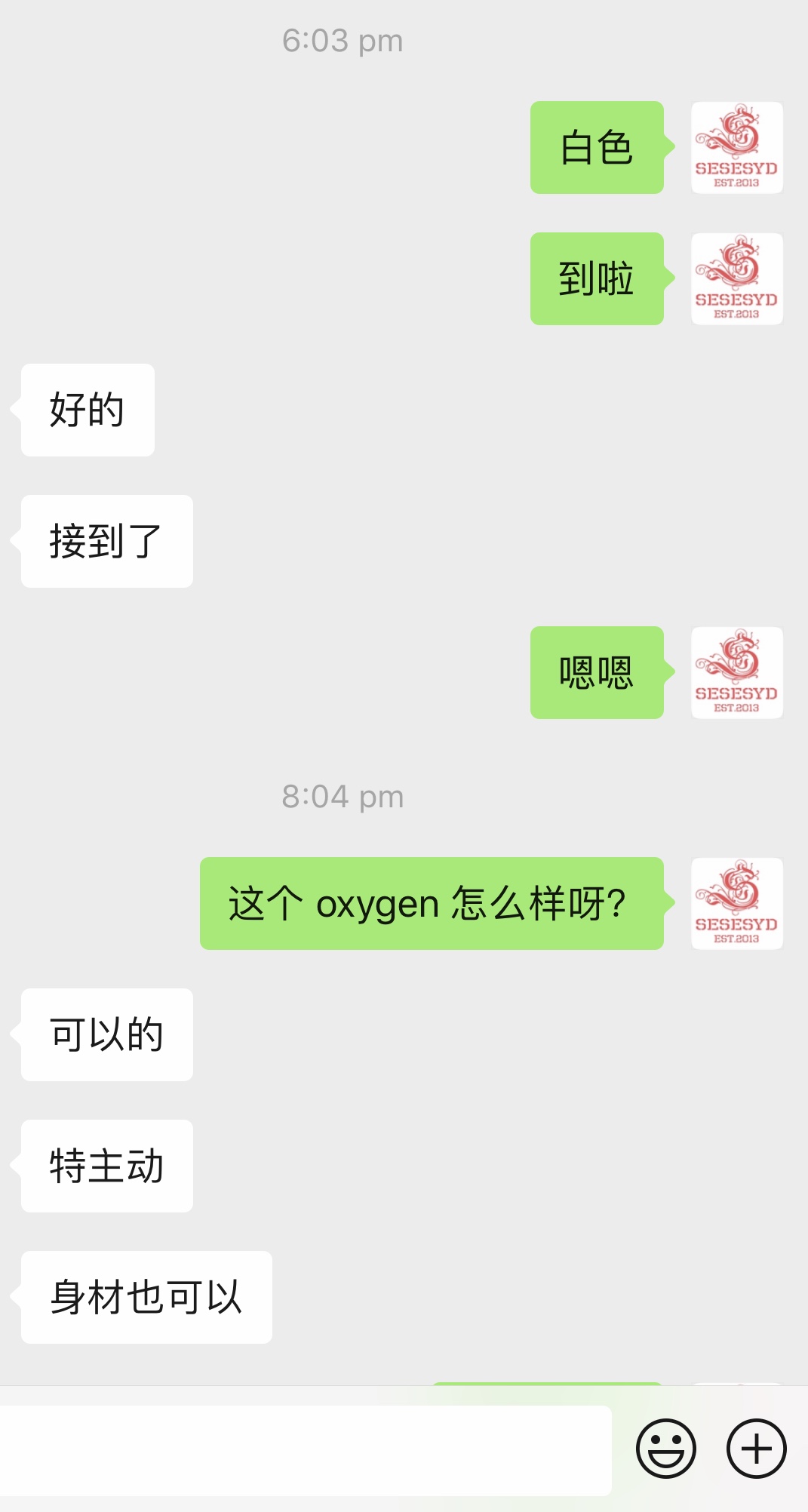Tap the SESESYD avatar beside oxygen message
This screenshot has height=1512, width=808.
736,903
